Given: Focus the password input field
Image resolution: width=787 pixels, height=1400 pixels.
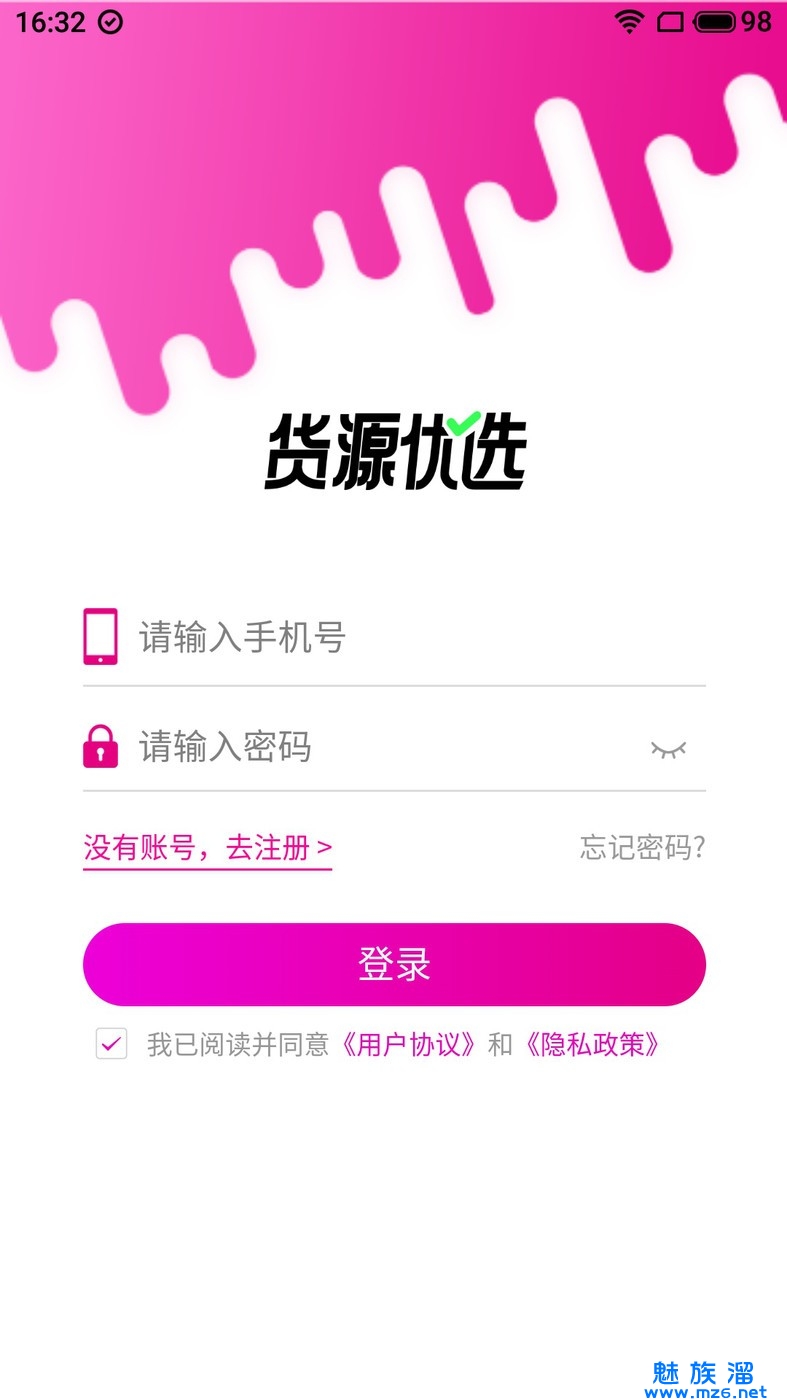Looking at the screenshot, I should coord(380,746).
